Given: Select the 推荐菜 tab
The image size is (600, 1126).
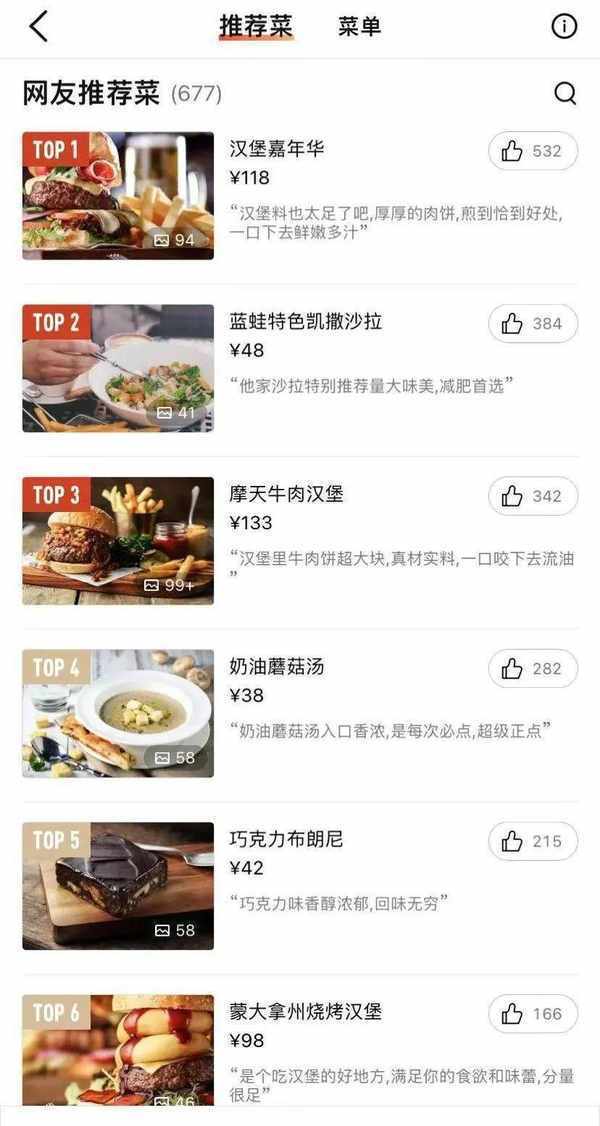Looking at the screenshot, I should [x=255, y=27].
